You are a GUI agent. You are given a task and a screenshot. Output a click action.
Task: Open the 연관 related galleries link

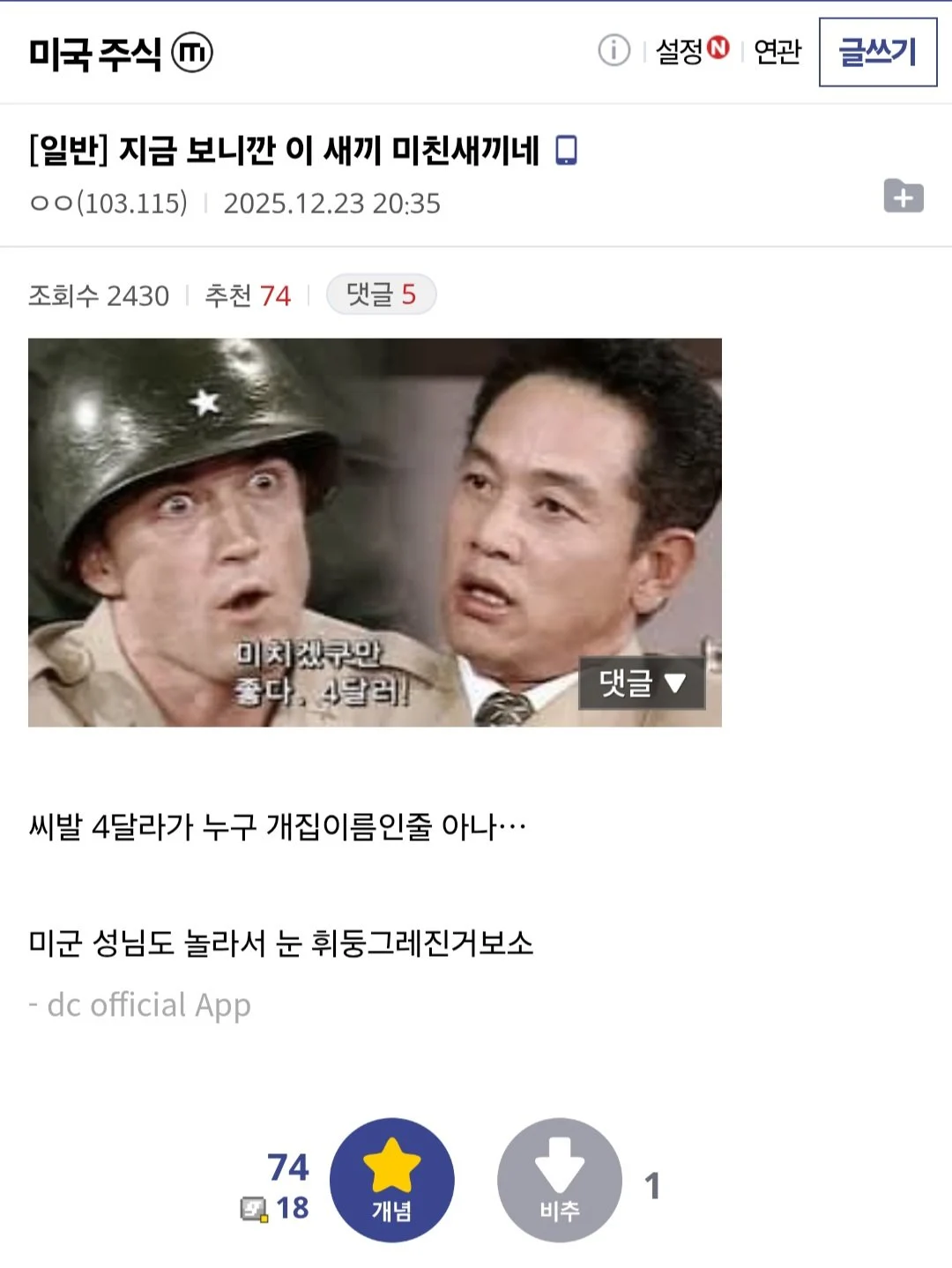(x=777, y=51)
